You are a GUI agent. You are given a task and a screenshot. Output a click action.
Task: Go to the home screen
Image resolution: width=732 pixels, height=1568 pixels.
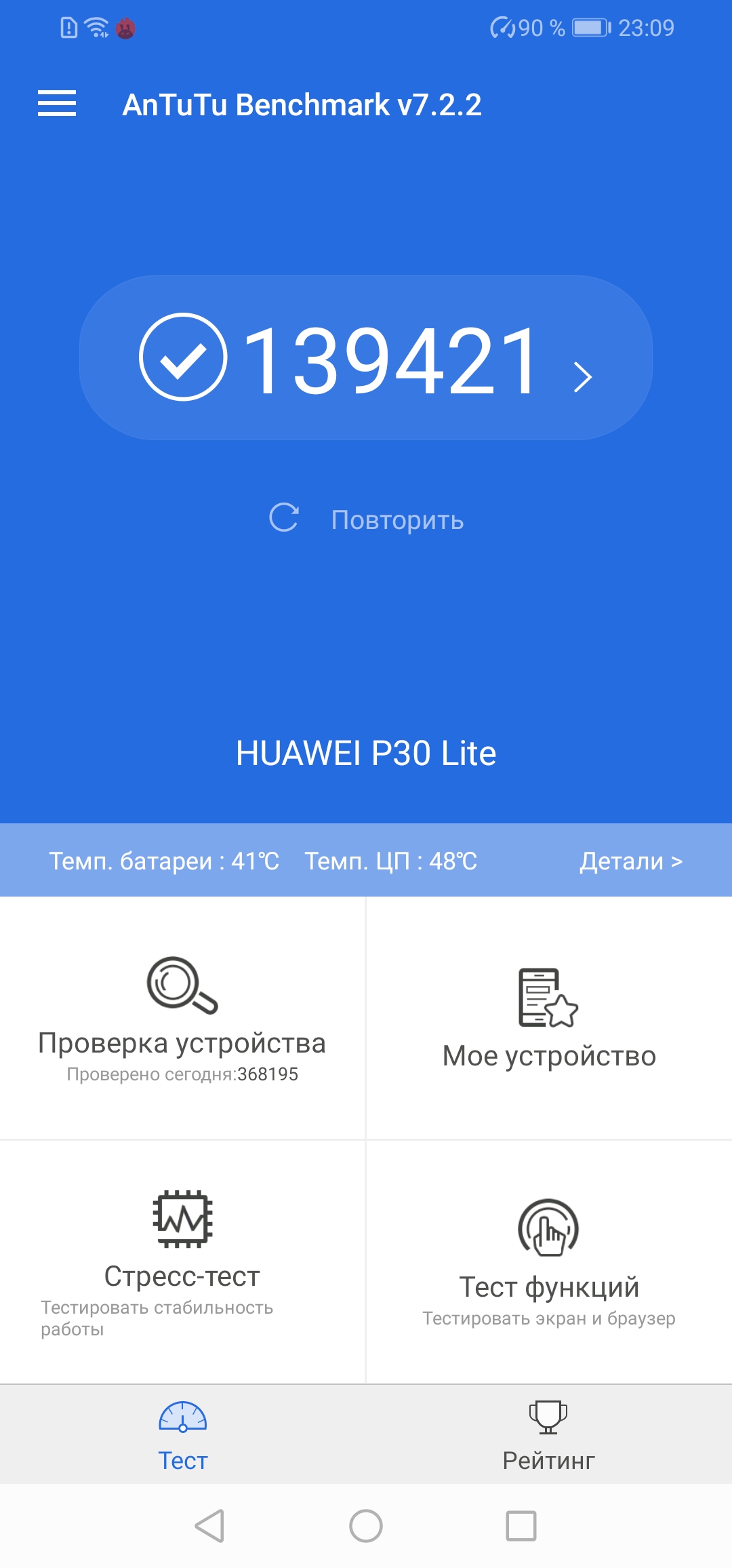point(366,1526)
